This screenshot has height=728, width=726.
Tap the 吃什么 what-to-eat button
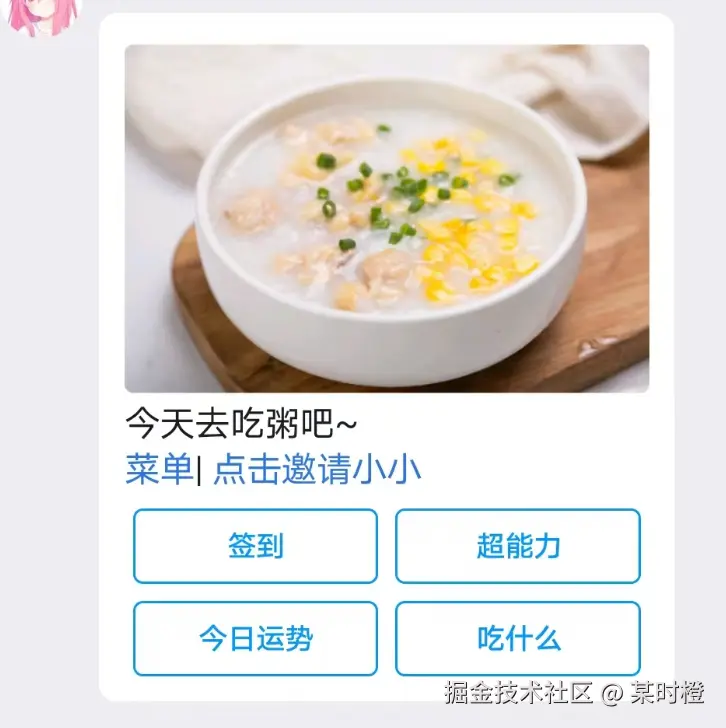pyautogui.click(x=519, y=638)
